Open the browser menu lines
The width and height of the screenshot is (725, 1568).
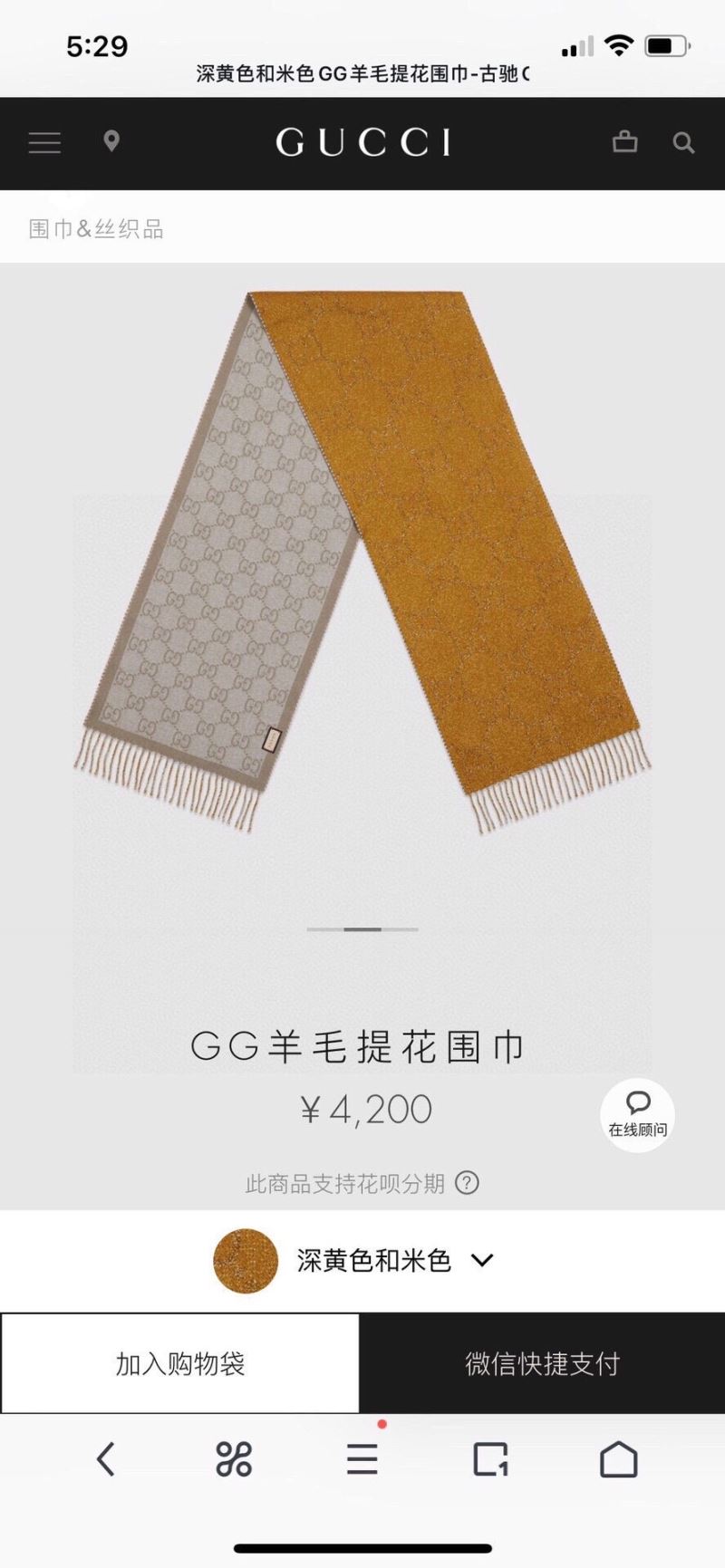click(x=362, y=1459)
